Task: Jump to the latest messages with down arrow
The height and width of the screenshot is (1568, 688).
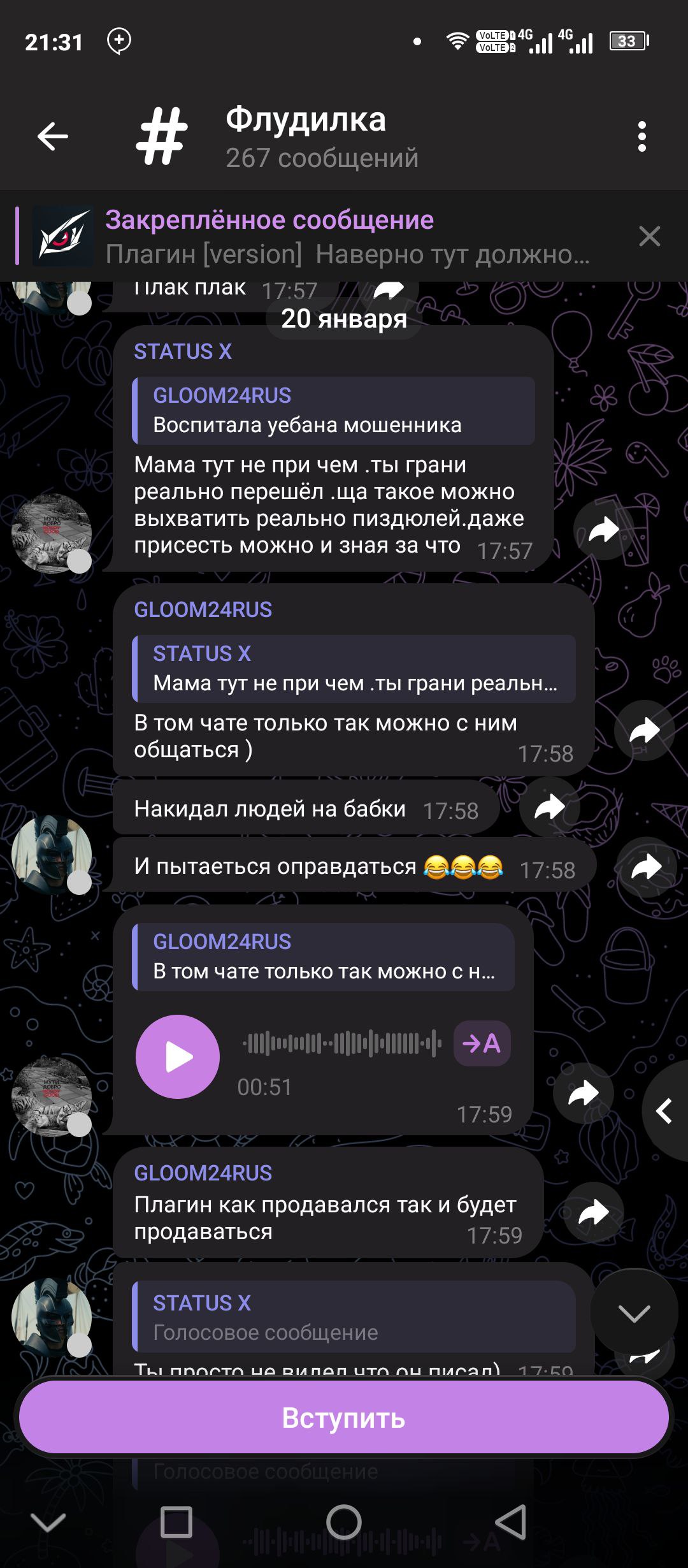Action: tap(634, 1314)
